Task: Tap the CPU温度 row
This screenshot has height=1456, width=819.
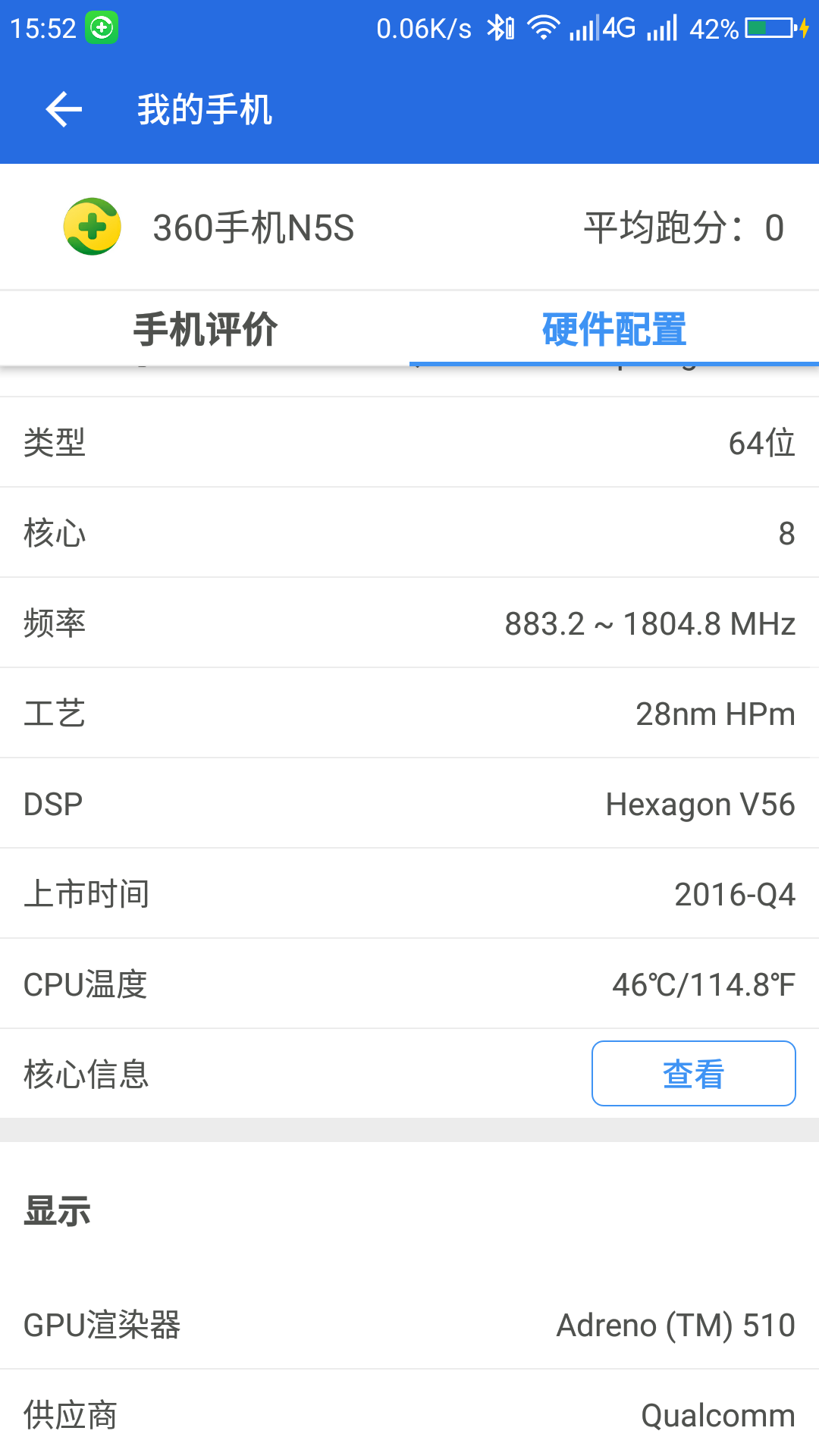Action: tap(409, 983)
